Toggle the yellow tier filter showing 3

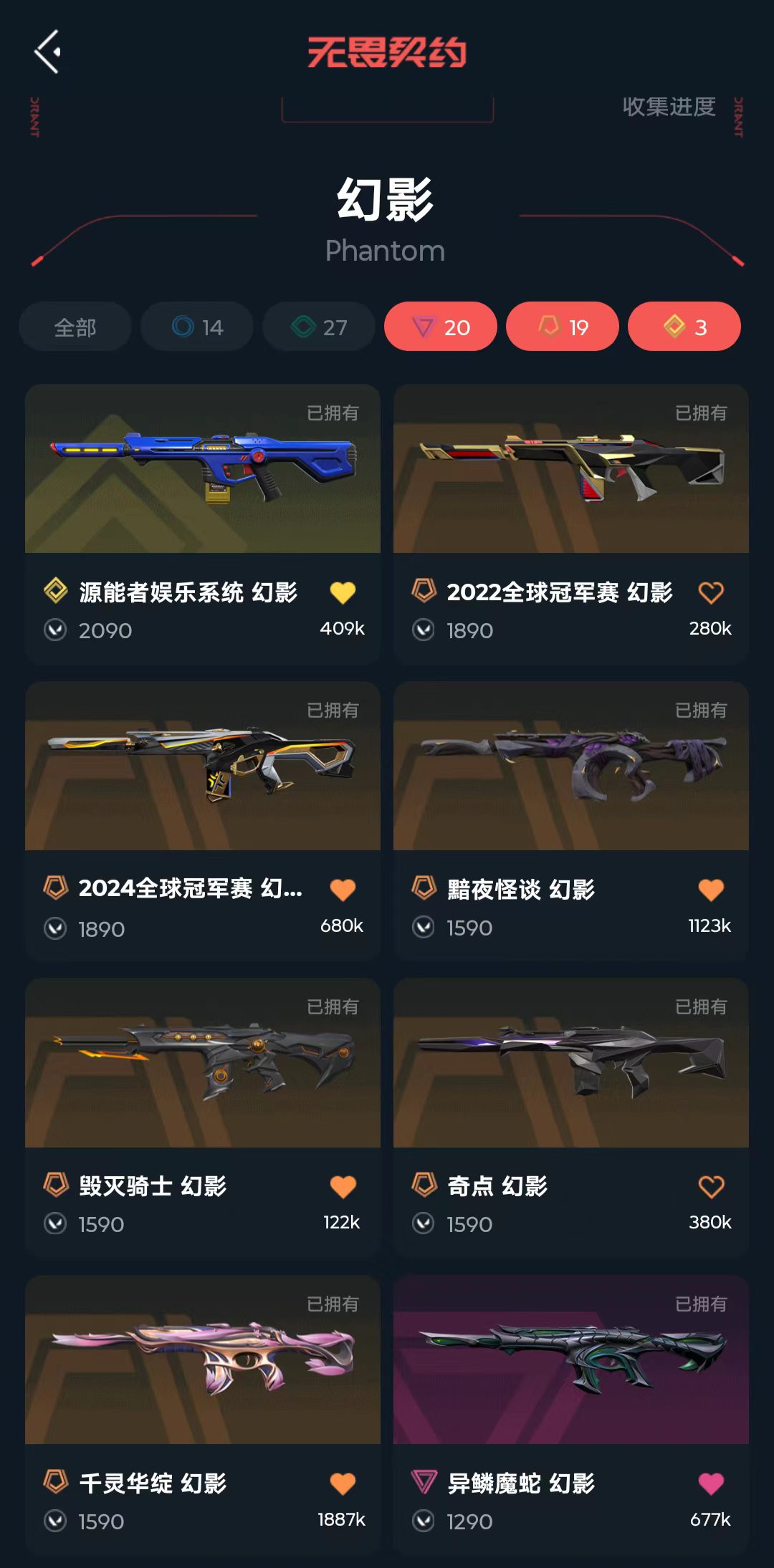684,327
